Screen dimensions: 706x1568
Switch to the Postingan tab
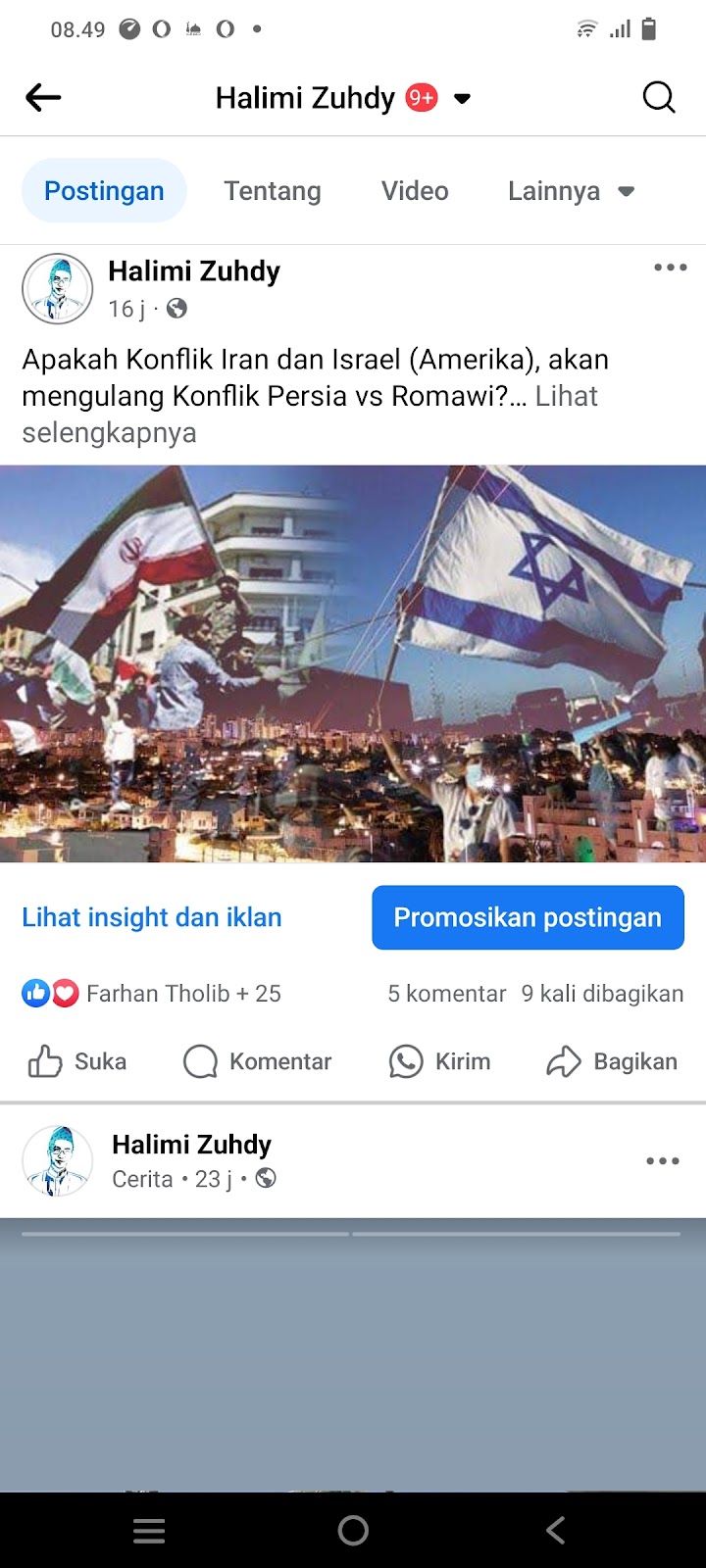click(104, 191)
